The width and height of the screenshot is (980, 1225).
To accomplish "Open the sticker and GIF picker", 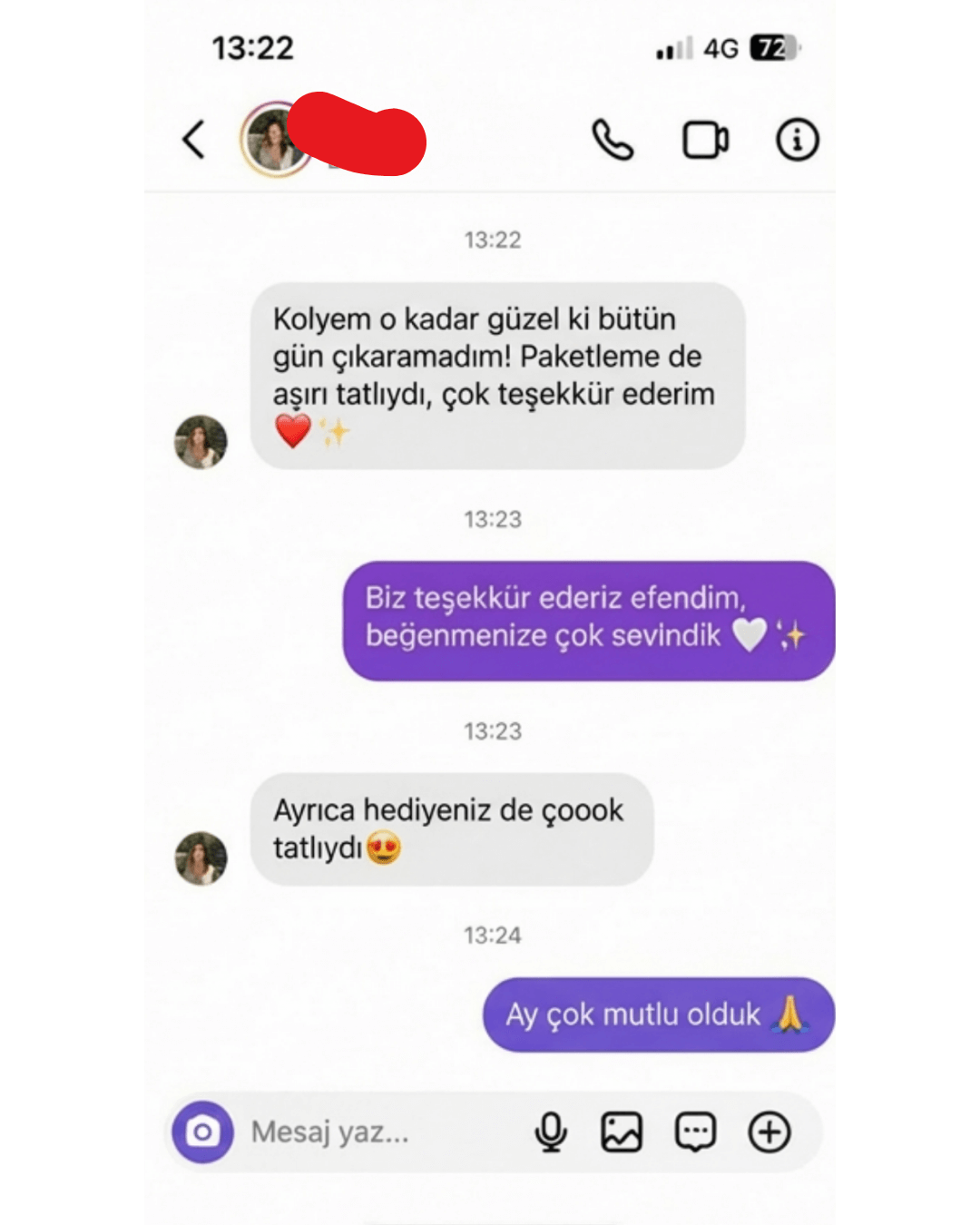I will pyautogui.click(x=695, y=1132).
